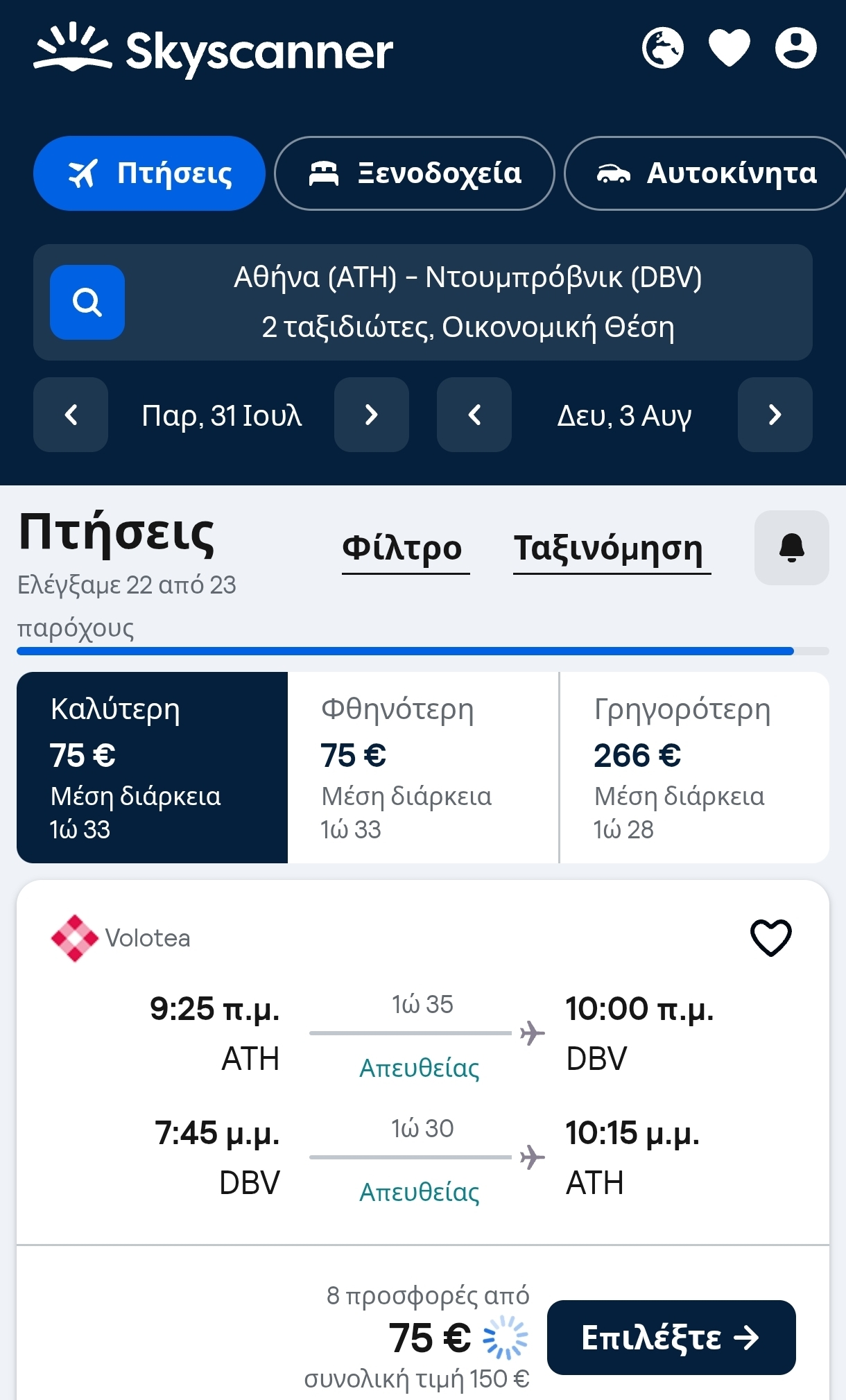The image size is (846, 1400).
Task: Open the regional settings globe icon
Action: pos(662,49)
